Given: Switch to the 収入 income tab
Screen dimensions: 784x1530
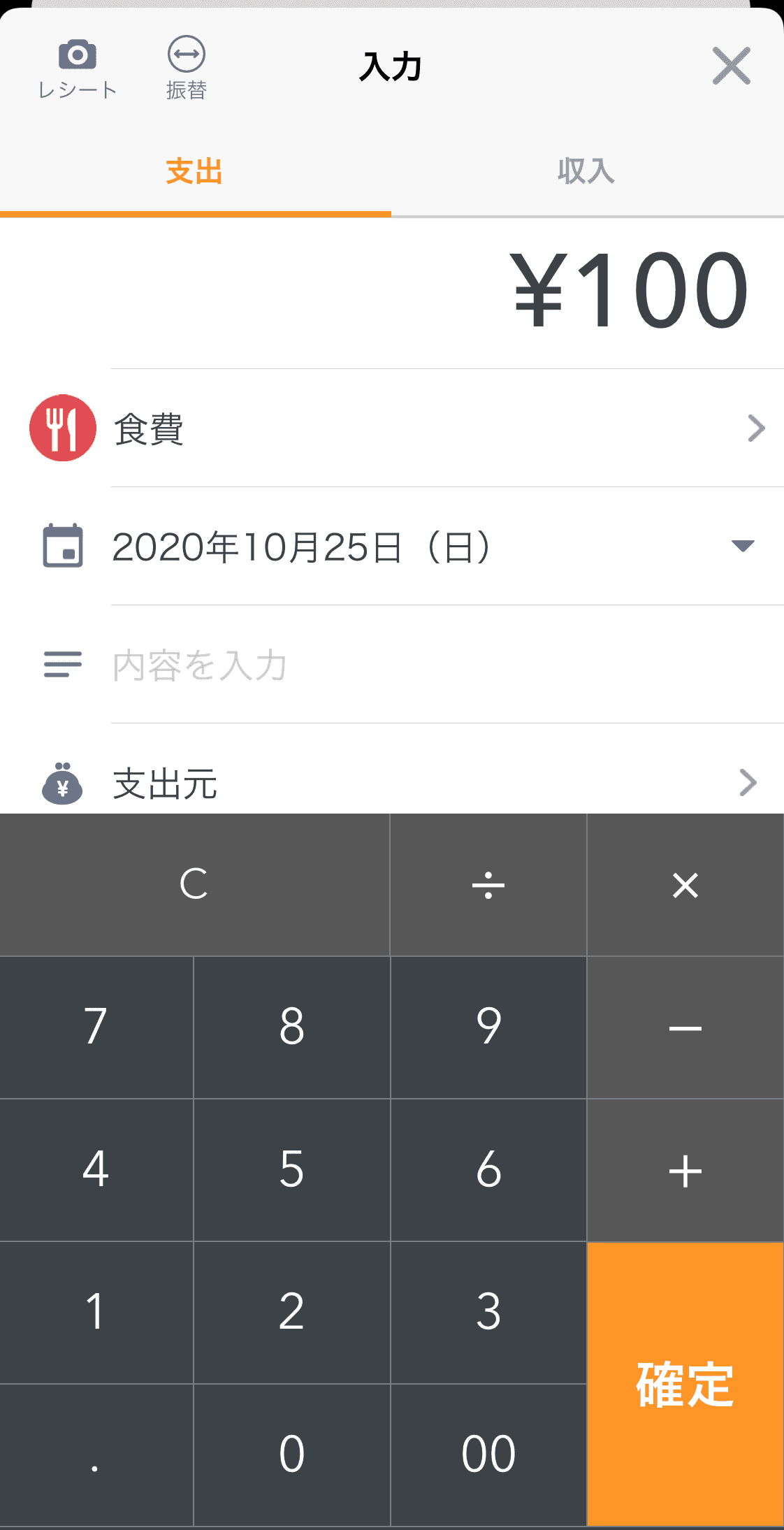Looking at the screenshot, I should click(586, 171).
